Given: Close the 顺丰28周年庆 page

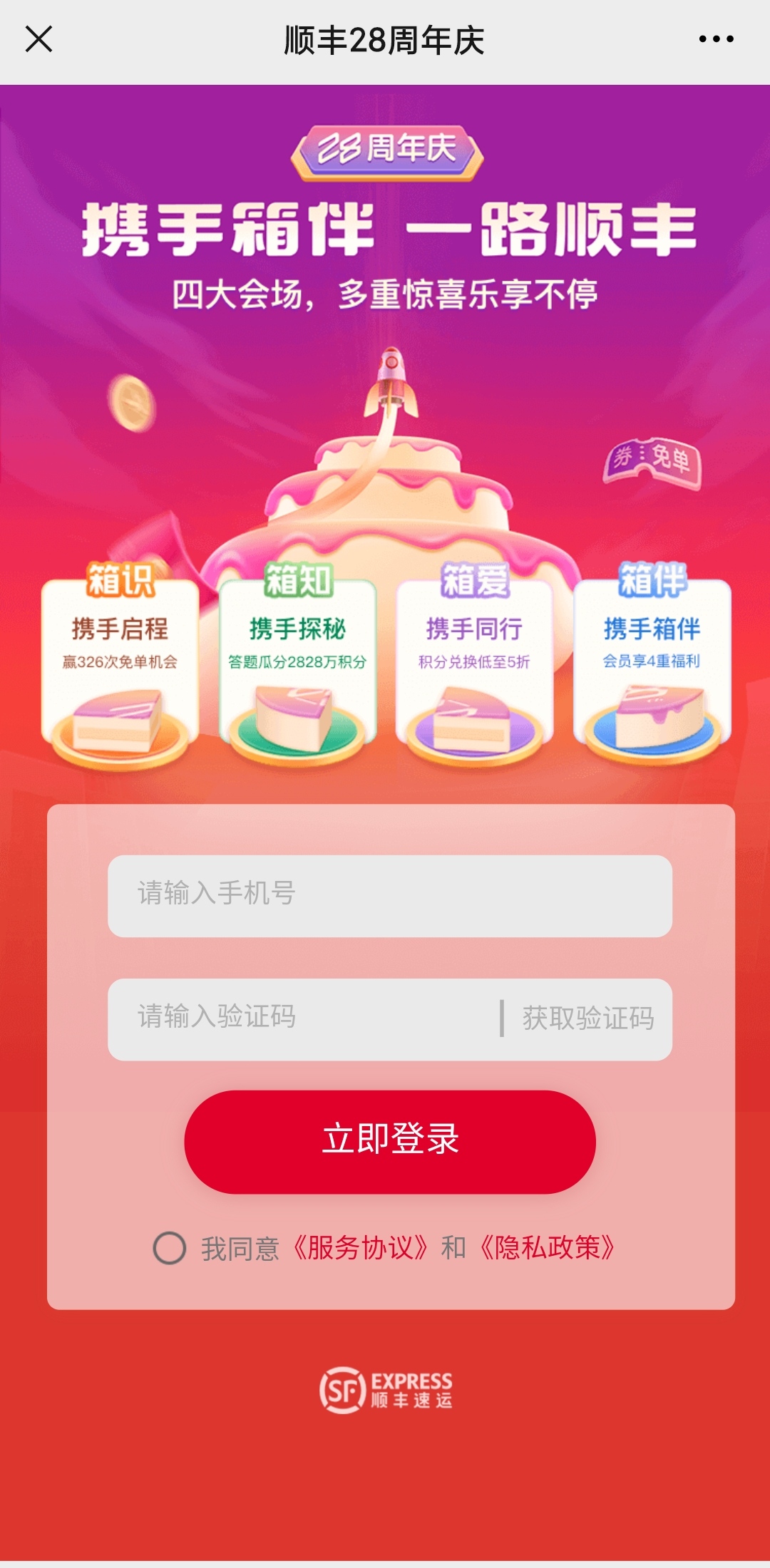Looking at the screenshot, I should [39, 39].
